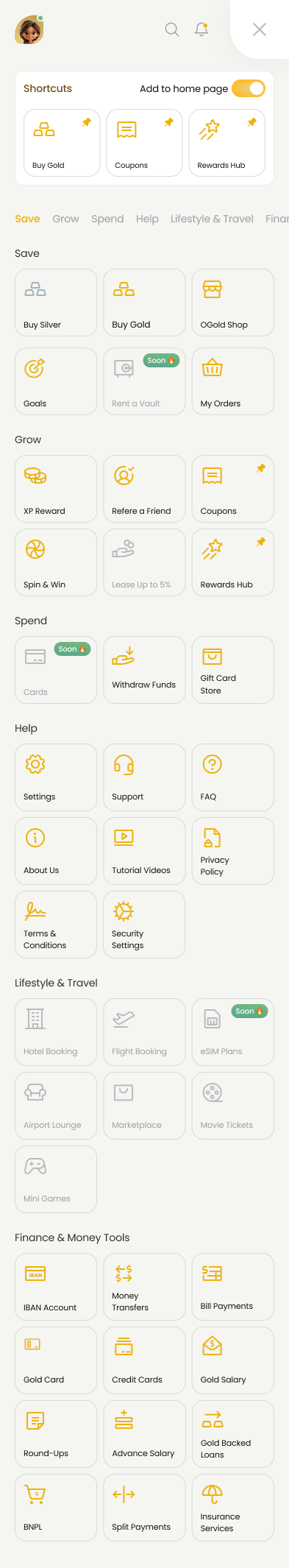The image size is (289, 1568).
Task: Open OGold Shop
Action: [232, 303]
